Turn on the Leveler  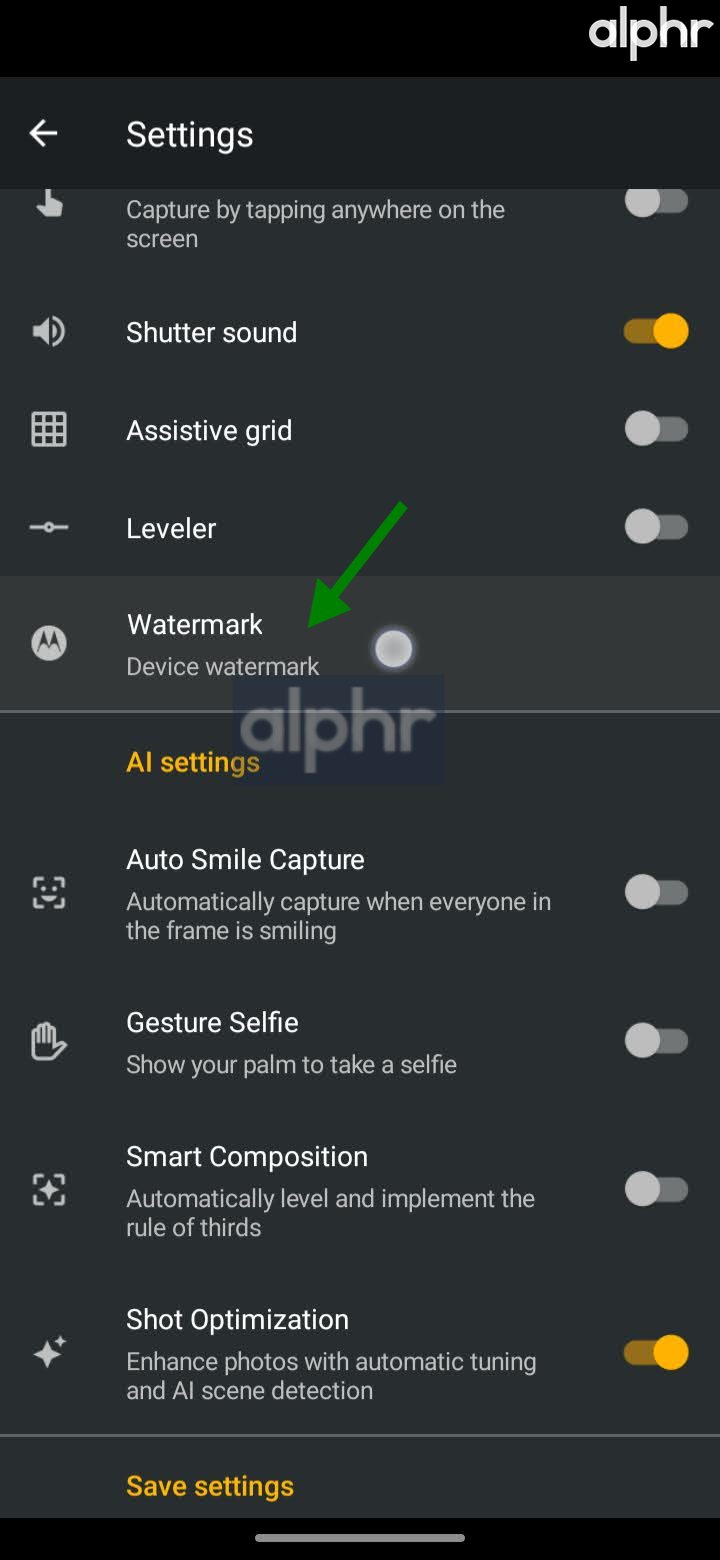pos(656,527)
